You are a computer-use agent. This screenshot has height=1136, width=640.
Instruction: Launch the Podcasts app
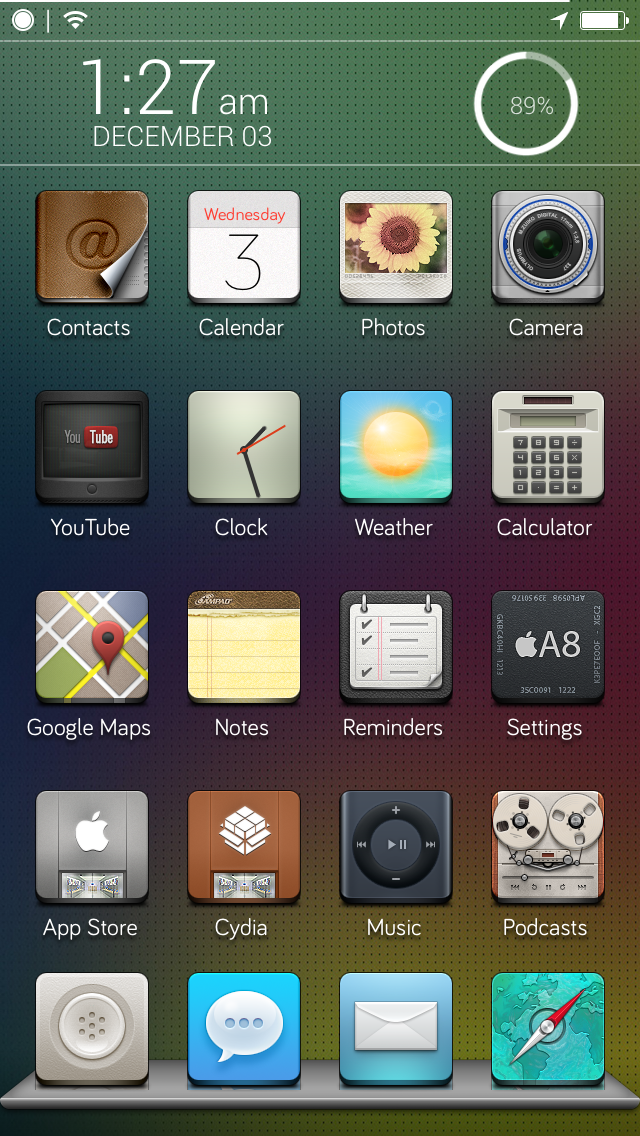click(548, 846)
